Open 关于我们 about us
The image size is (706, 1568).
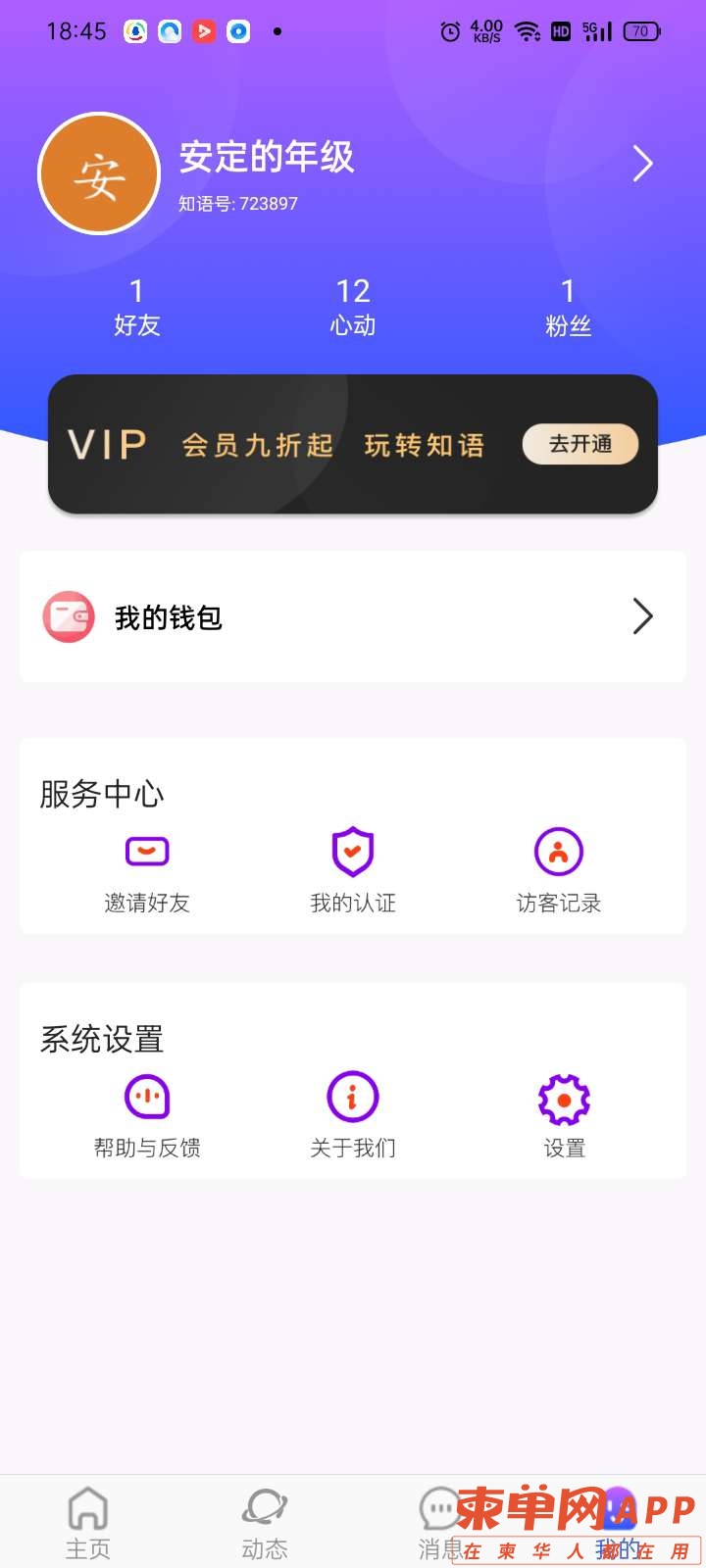(x=353, y=1116)
